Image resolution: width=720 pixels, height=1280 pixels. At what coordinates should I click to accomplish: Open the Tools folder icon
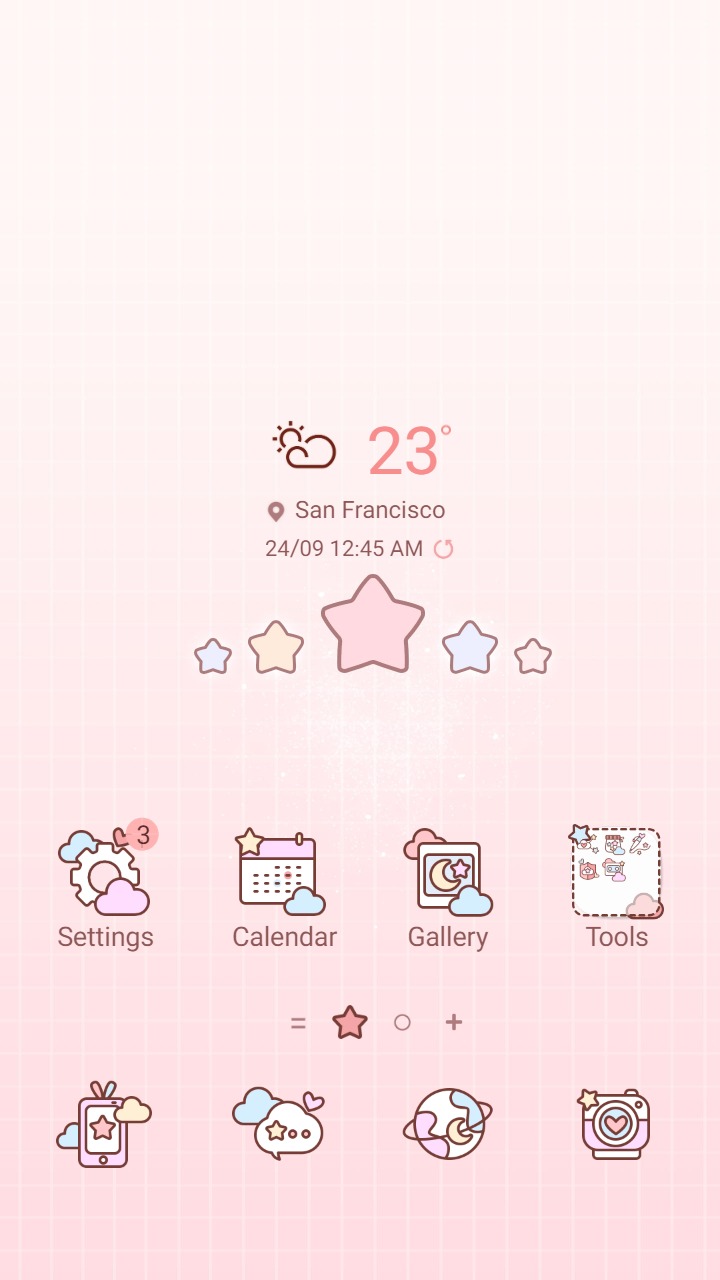pyautogui.click(x=616, y=868)
